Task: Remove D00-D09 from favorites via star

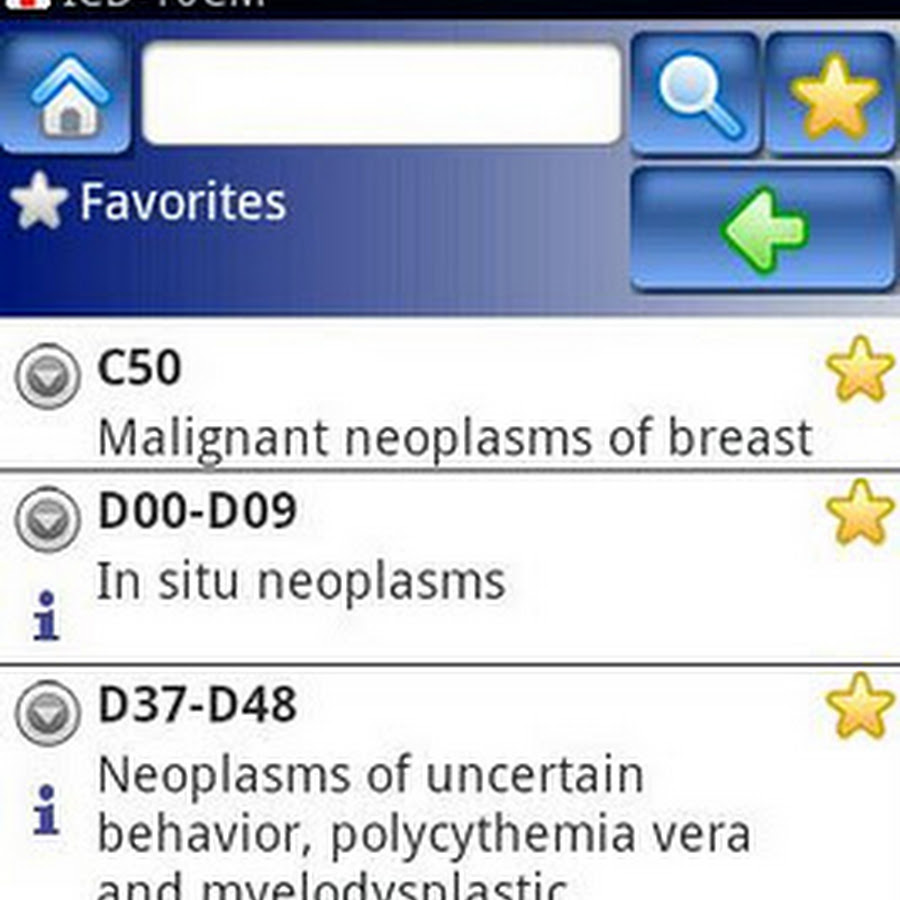Action: [860, 512]
